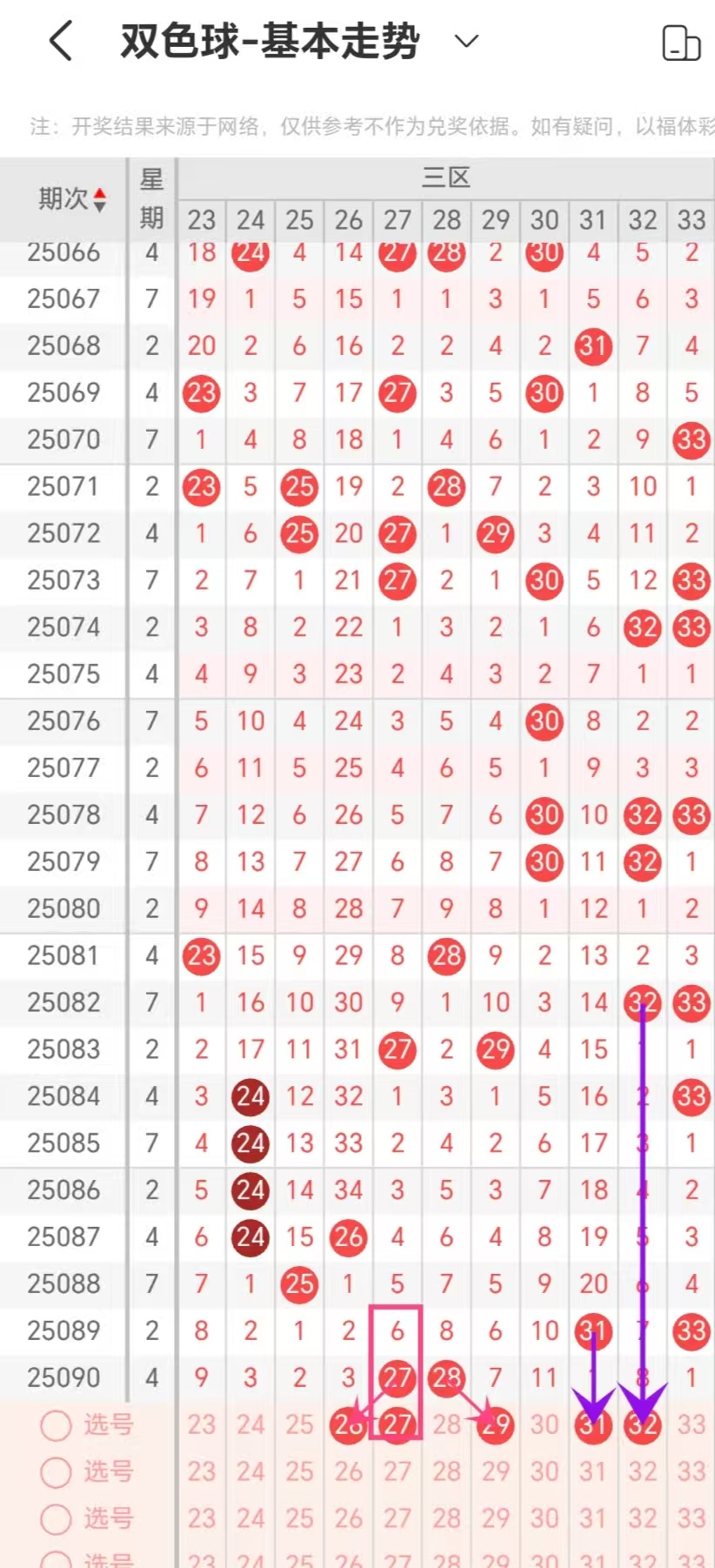The image size is (715, 1568).
Task: Expand the 双色球-基本走势 title dropdown
Action: pyautogui.click(x=467, y=41)
